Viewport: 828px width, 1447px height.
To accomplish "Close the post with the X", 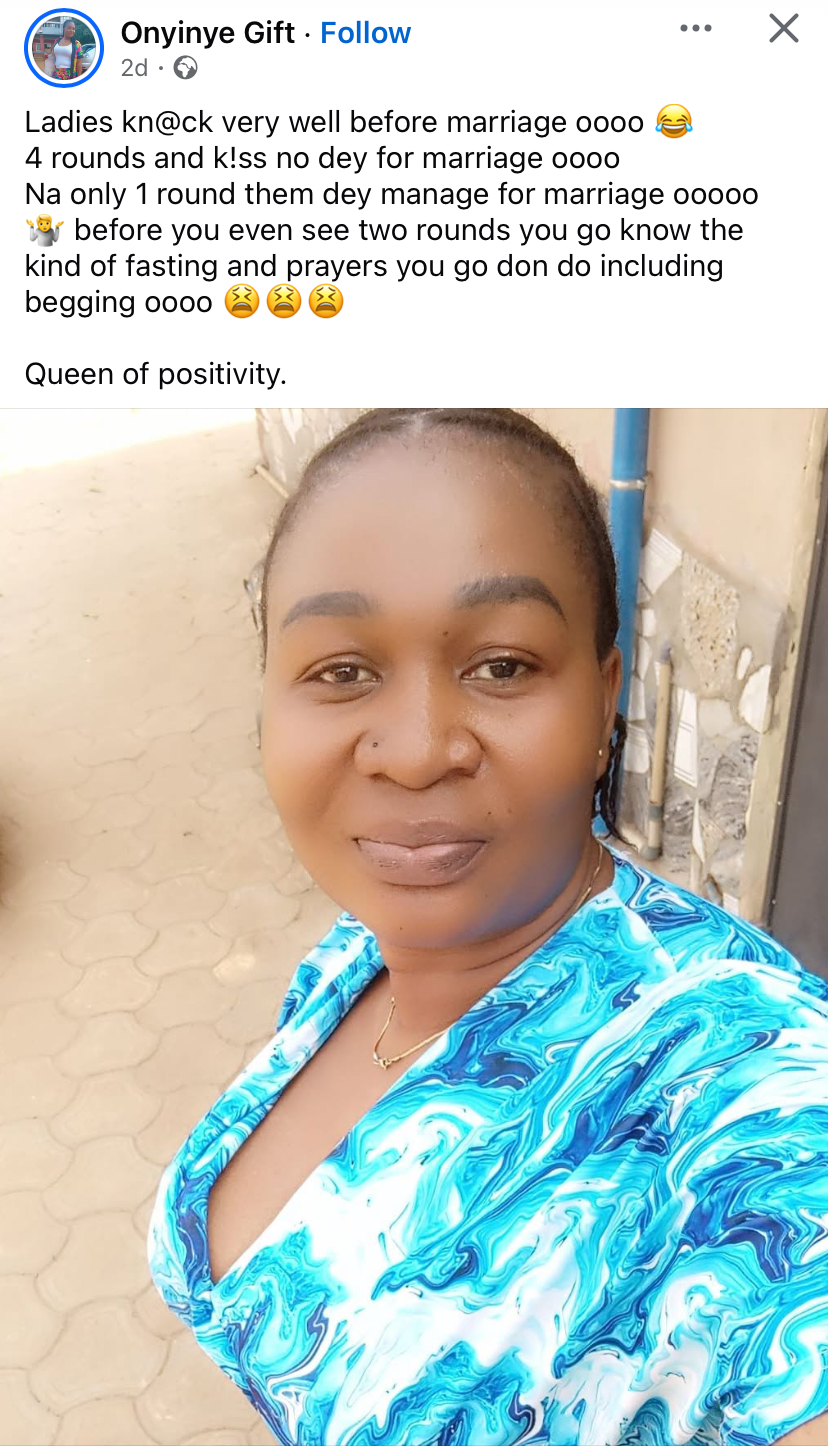I will (x=784, y=29).
